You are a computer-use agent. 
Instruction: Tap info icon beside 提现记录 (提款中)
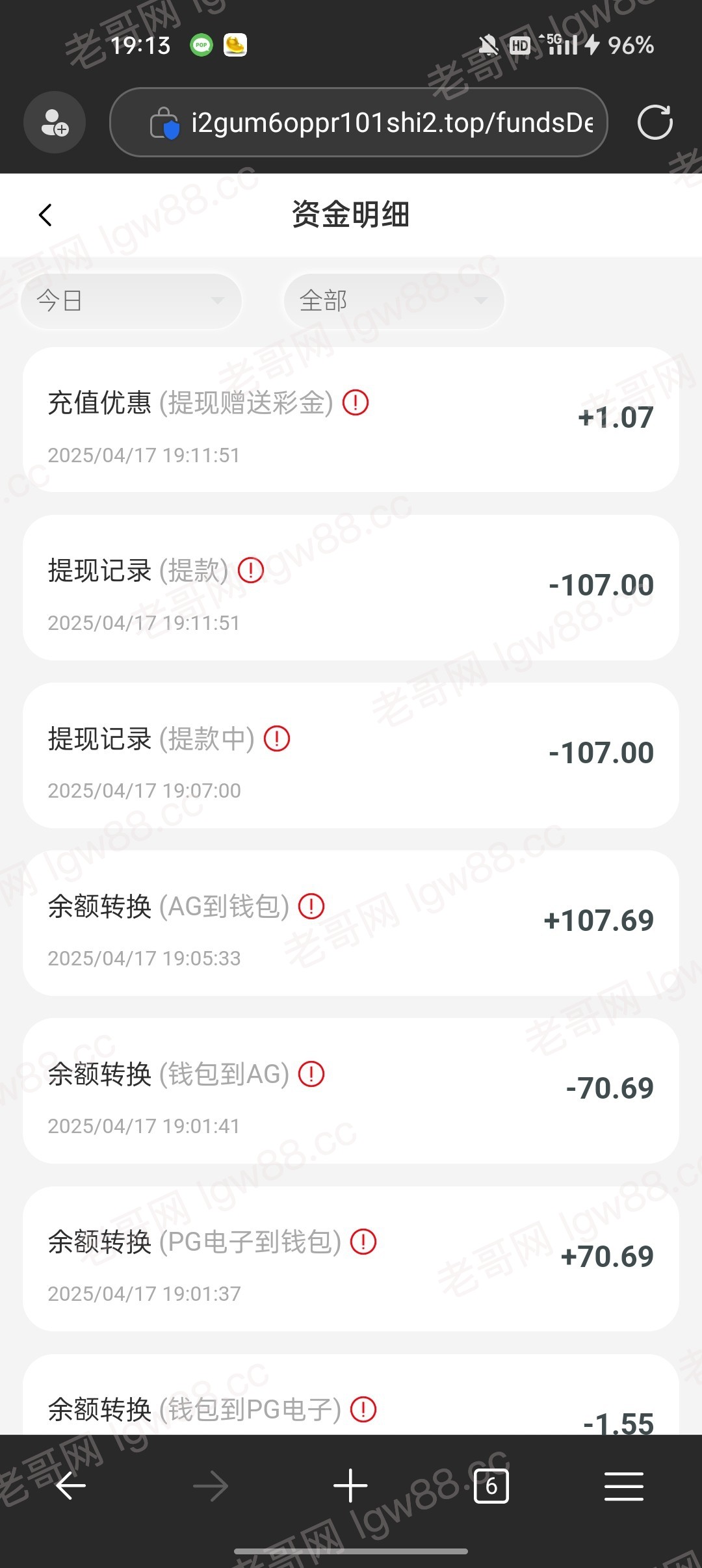tap(277, 738)
